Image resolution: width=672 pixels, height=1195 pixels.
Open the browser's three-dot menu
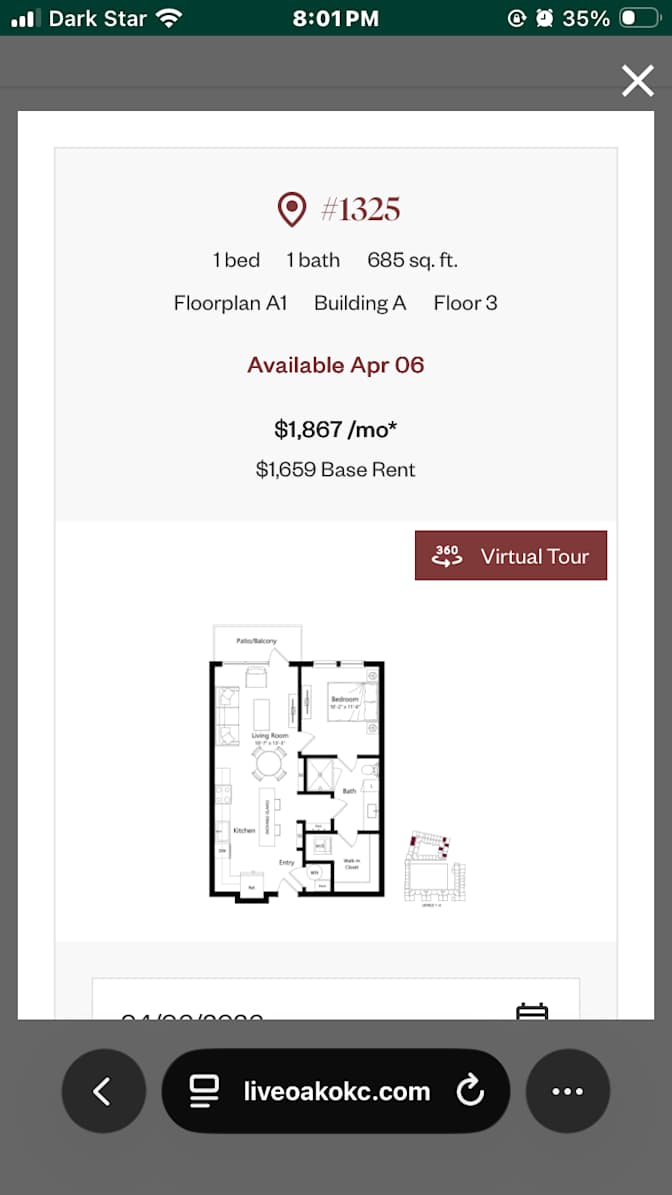pos(568,1091)
